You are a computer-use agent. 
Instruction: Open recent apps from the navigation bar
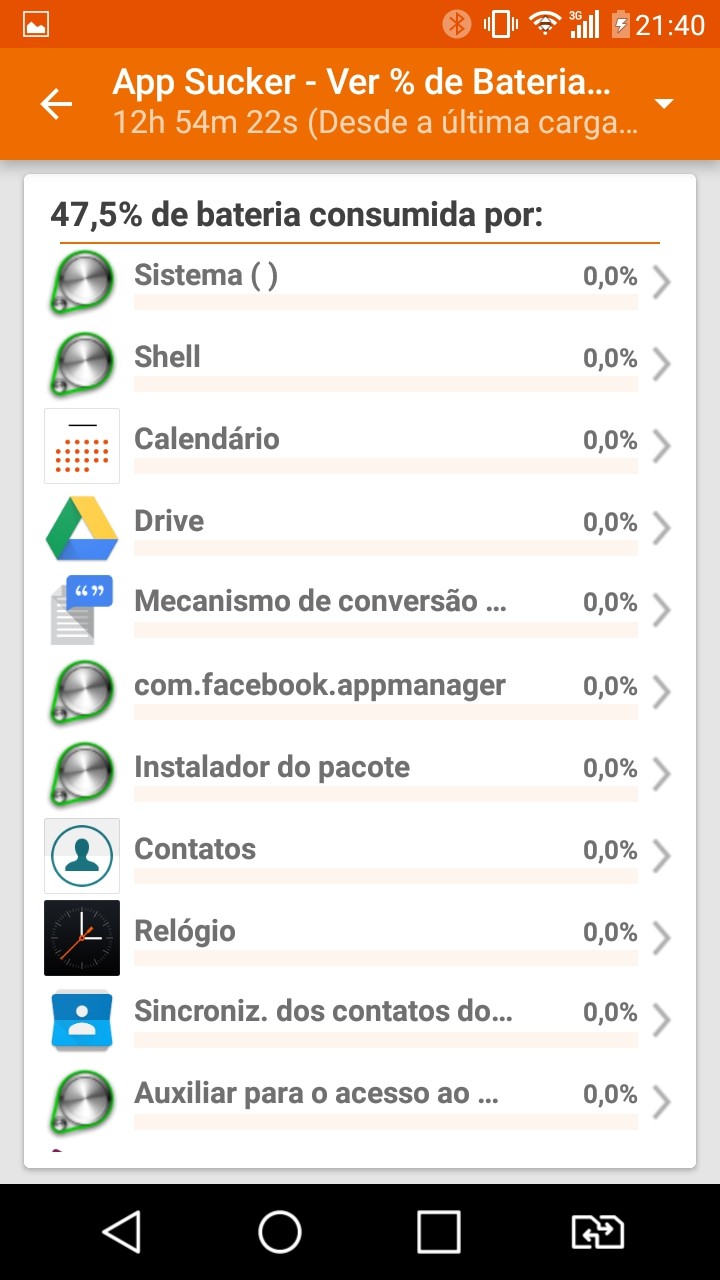tap(438, 1232)
